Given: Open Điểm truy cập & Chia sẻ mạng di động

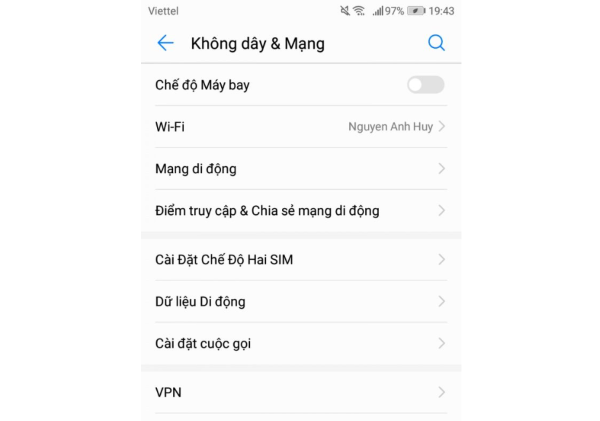Looking at the screenshot, I should point(300,211).
